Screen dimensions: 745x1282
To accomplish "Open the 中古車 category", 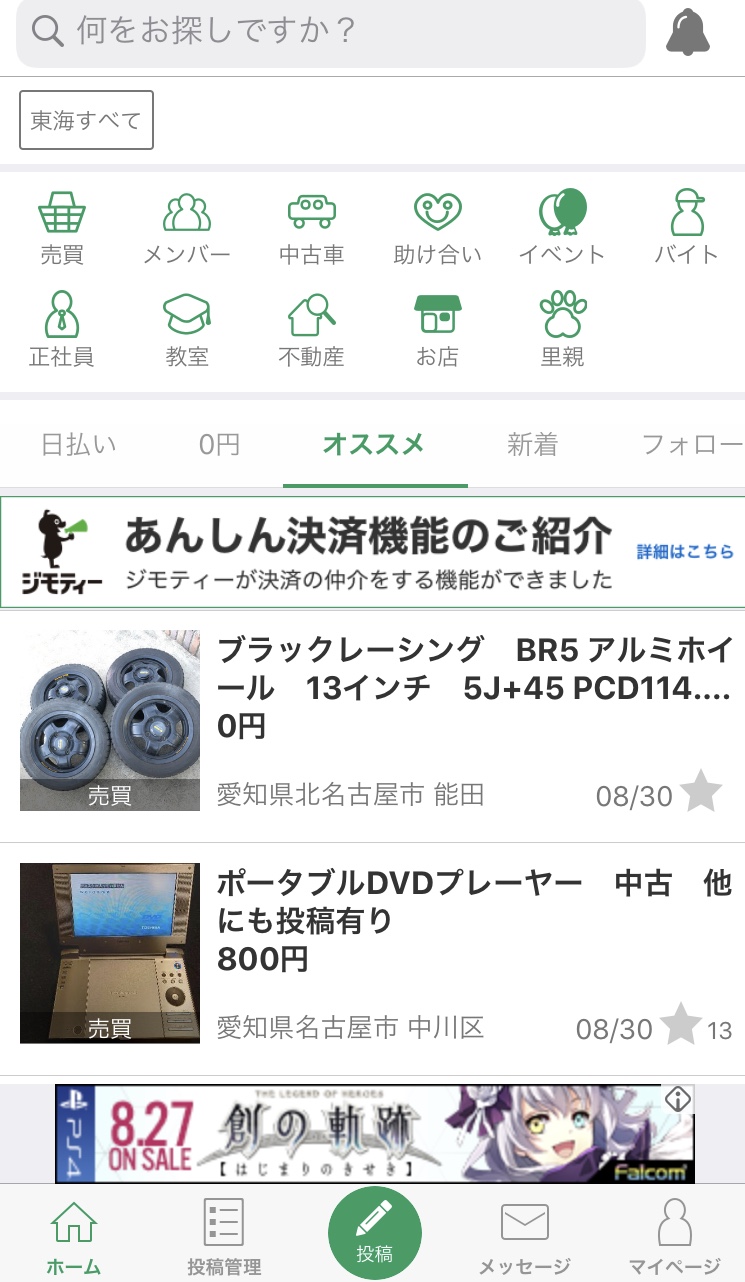I will click(x=312, y=228).
